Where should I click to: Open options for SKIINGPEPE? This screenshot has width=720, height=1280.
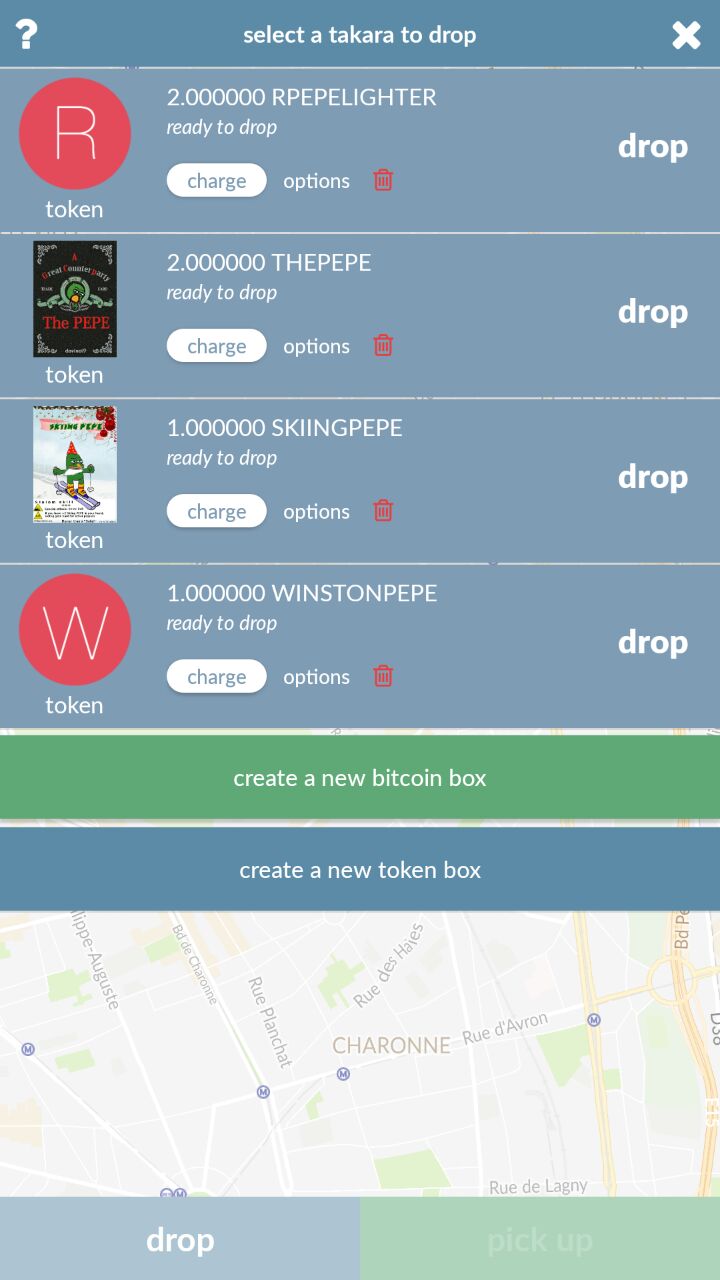[x=316, y=511]
